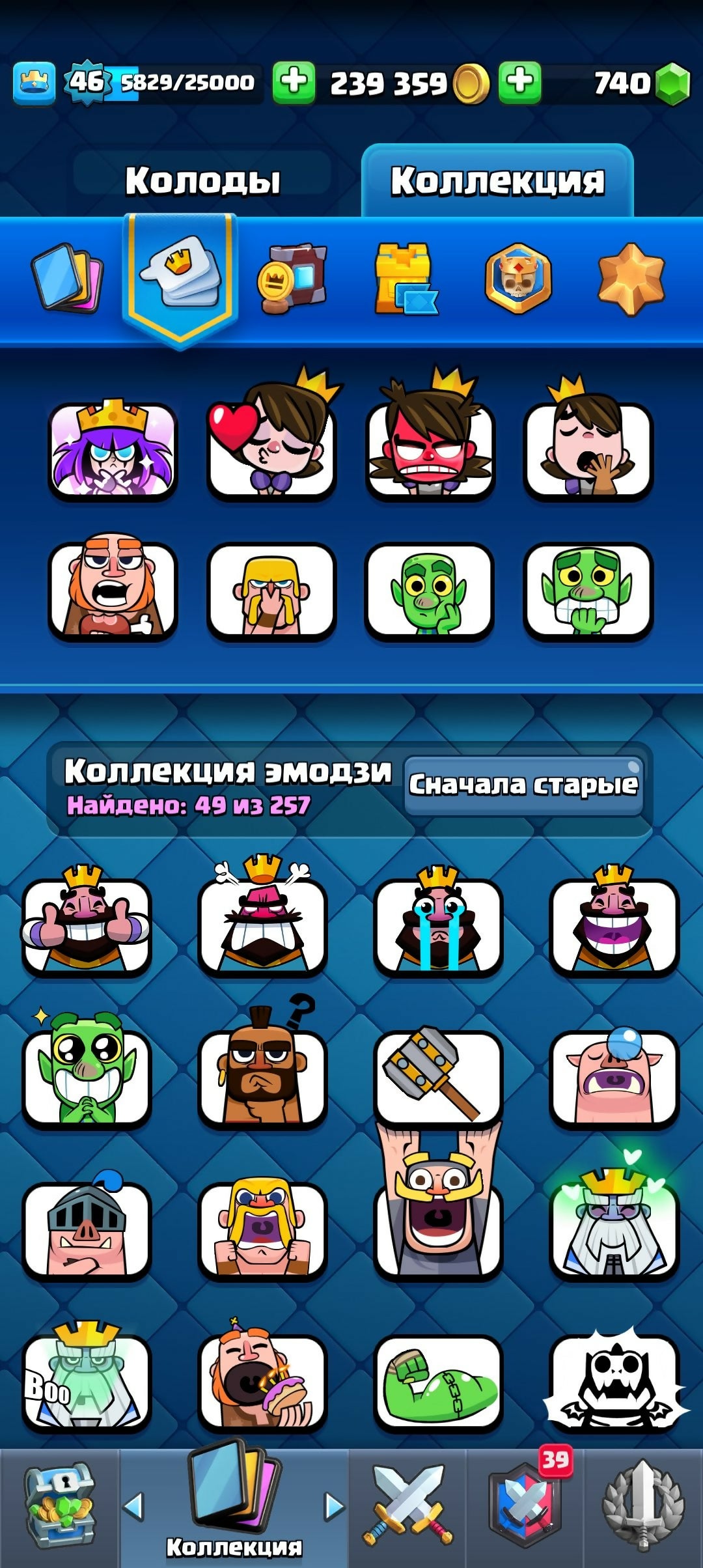Change sorting via Сначала старые button
Screen dimensions: 703x1568
point(523,785)
